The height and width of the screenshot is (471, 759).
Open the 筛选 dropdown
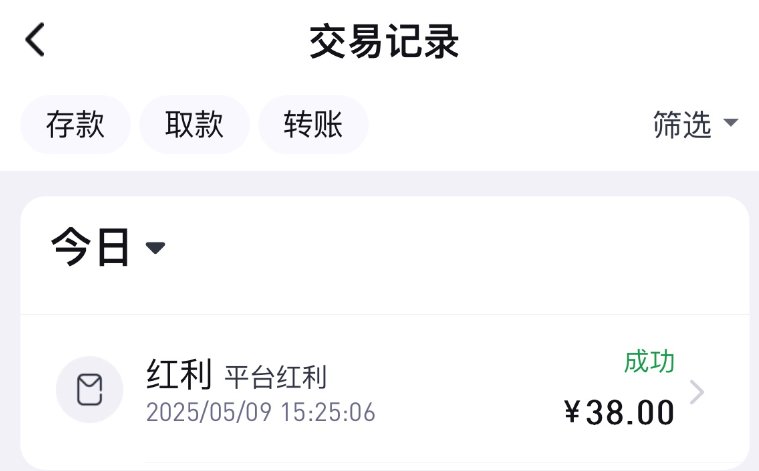pos(695,125)
